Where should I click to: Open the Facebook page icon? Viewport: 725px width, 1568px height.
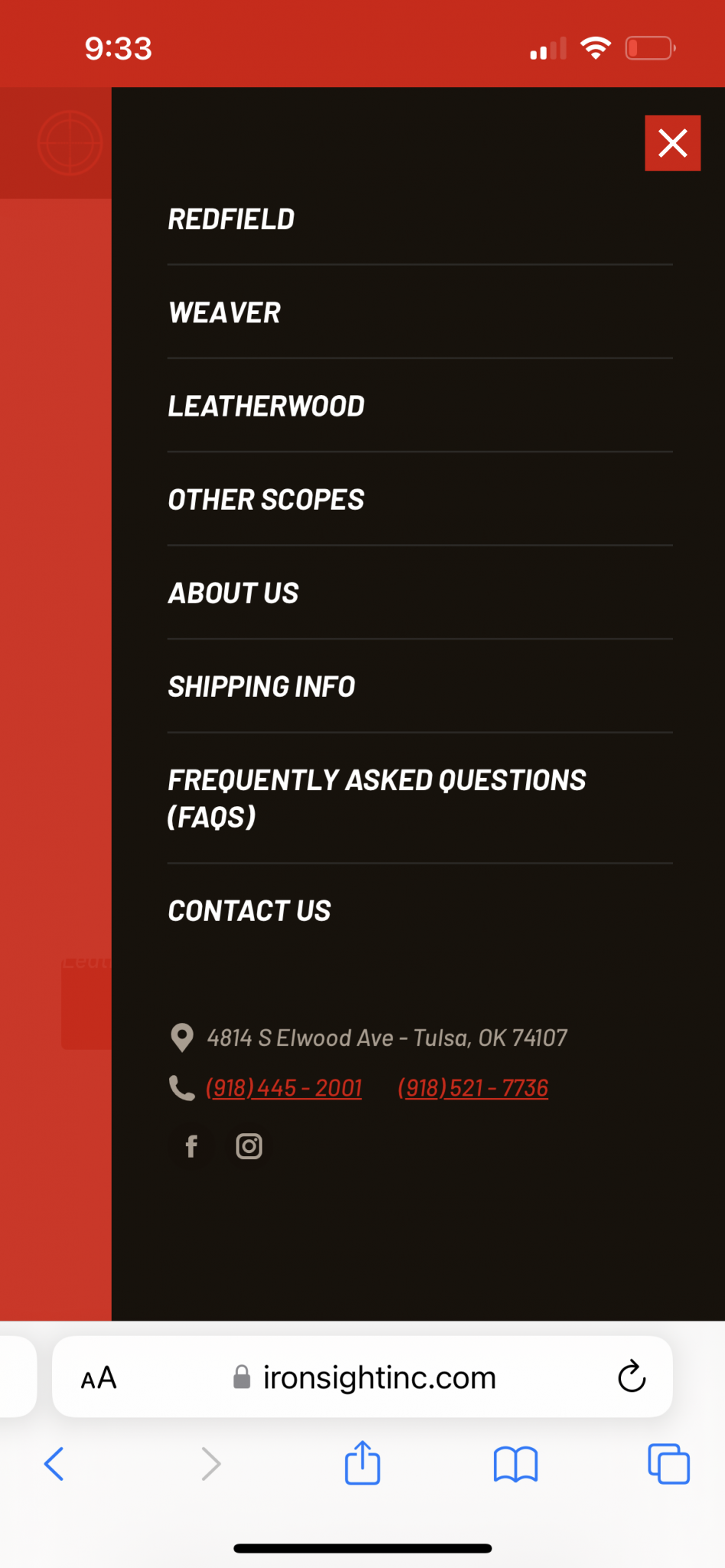coord(191,1146)
